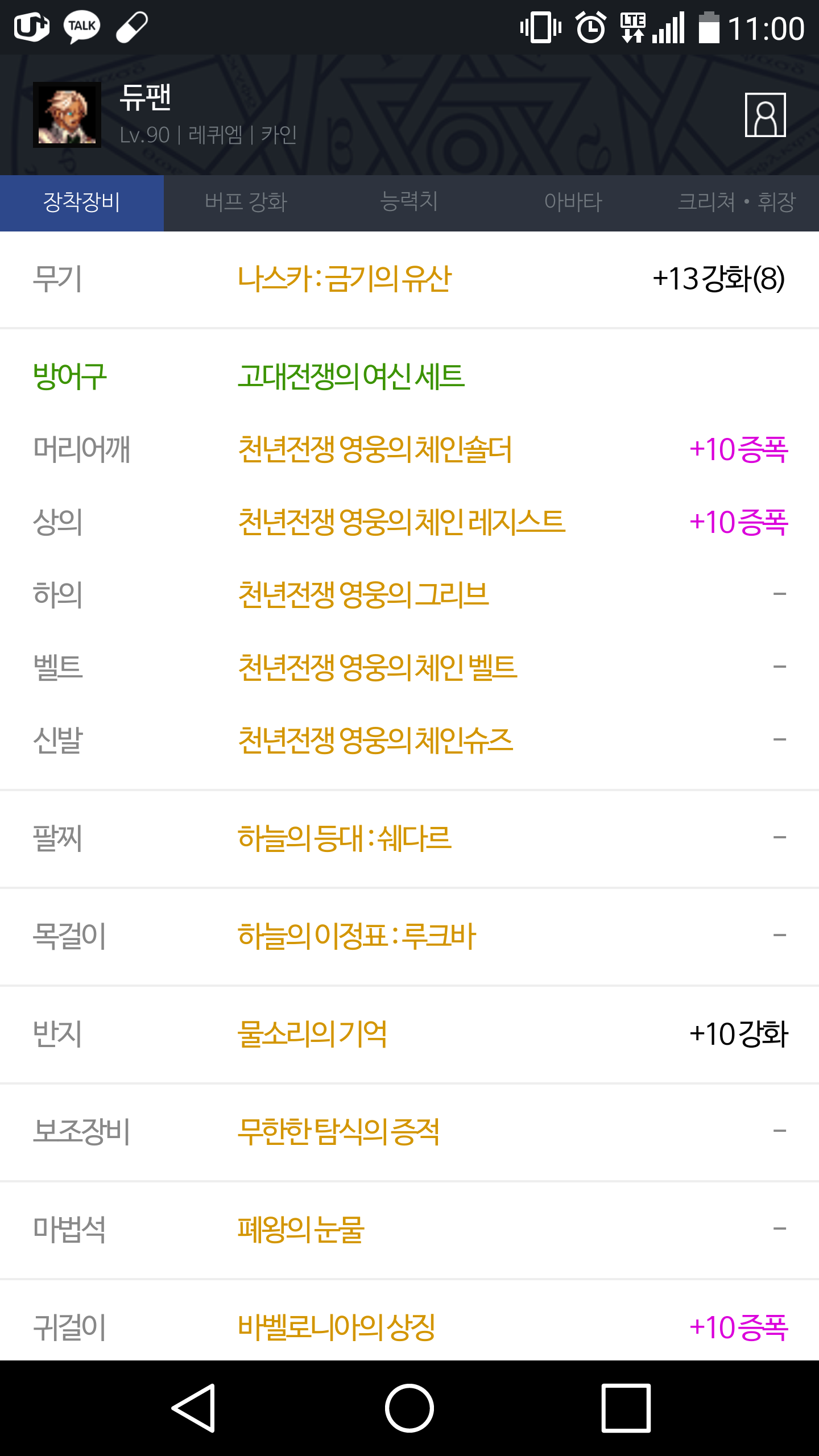Switch to the 능력치 tab
The height and width of the screenshot is (1456, 819).
(x=409, y=202)
